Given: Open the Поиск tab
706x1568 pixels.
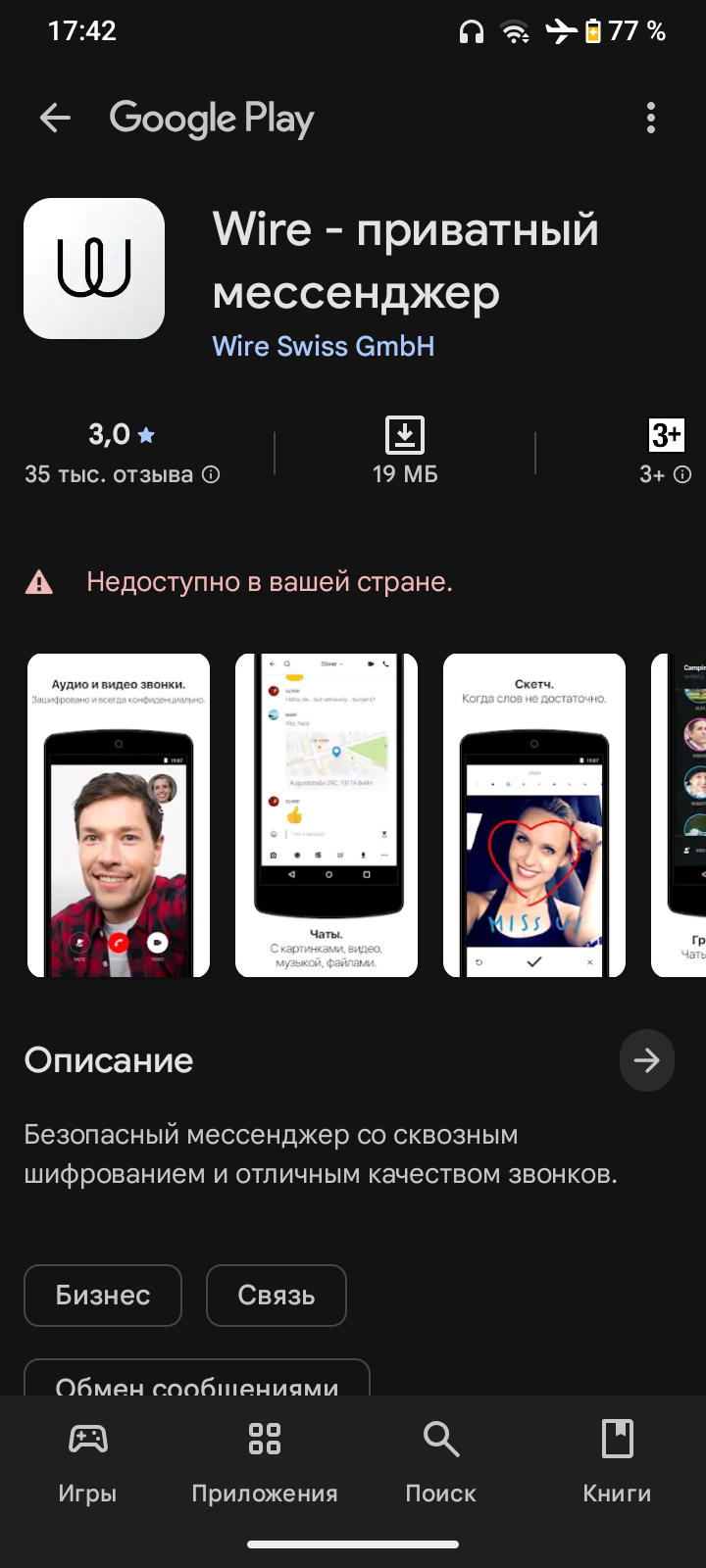Looking at the screenshot, I should point(440,1461).
